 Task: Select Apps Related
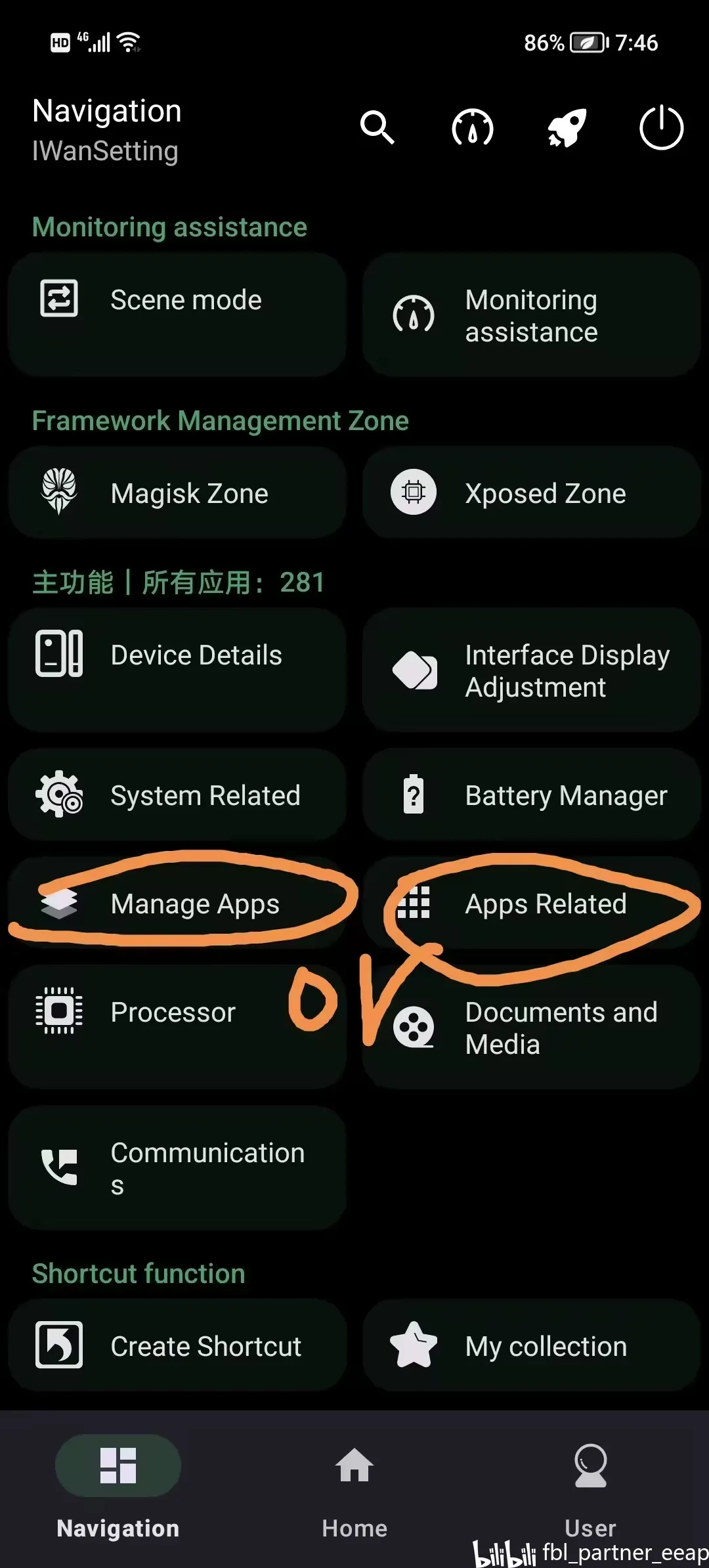pyautogui.click(x=532, y=904)
